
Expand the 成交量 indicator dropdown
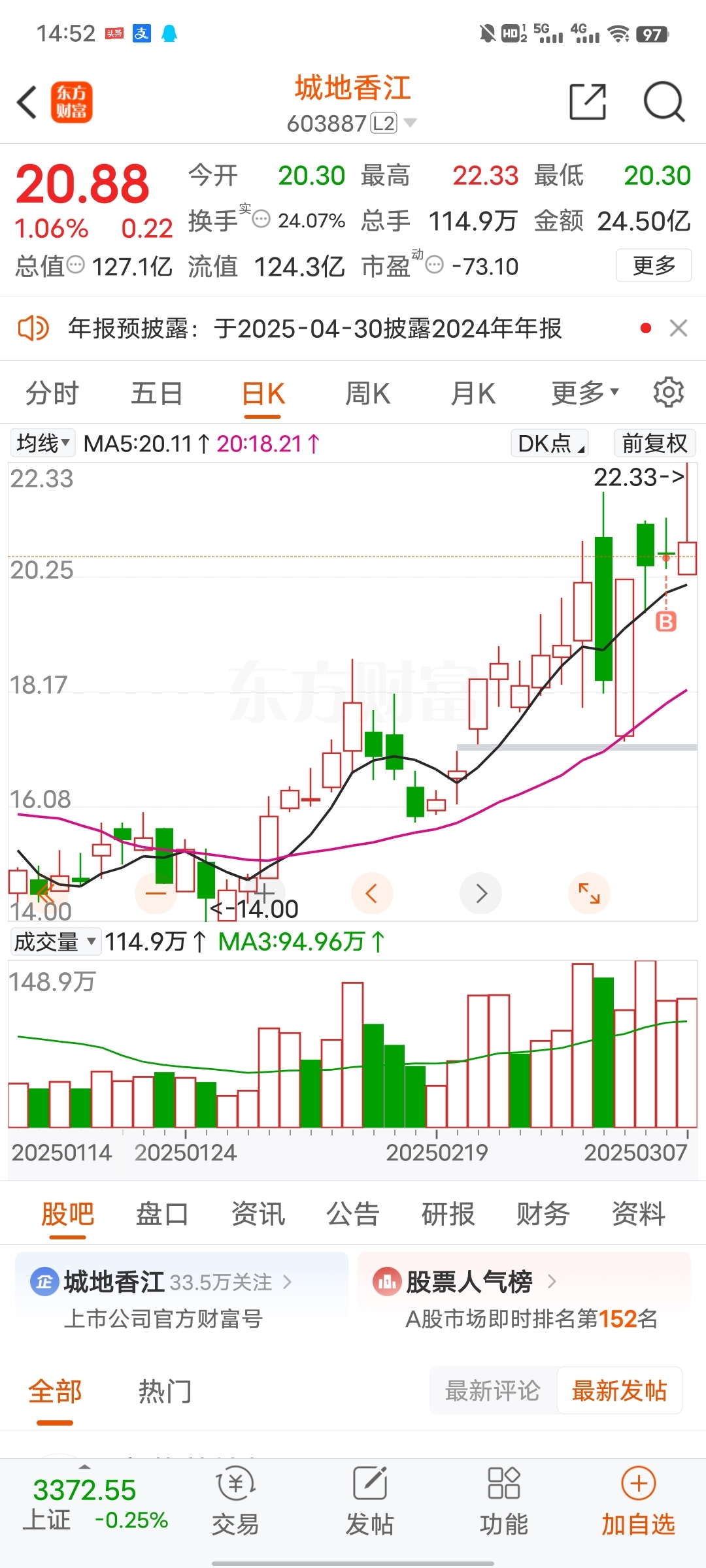click(55, 942)
